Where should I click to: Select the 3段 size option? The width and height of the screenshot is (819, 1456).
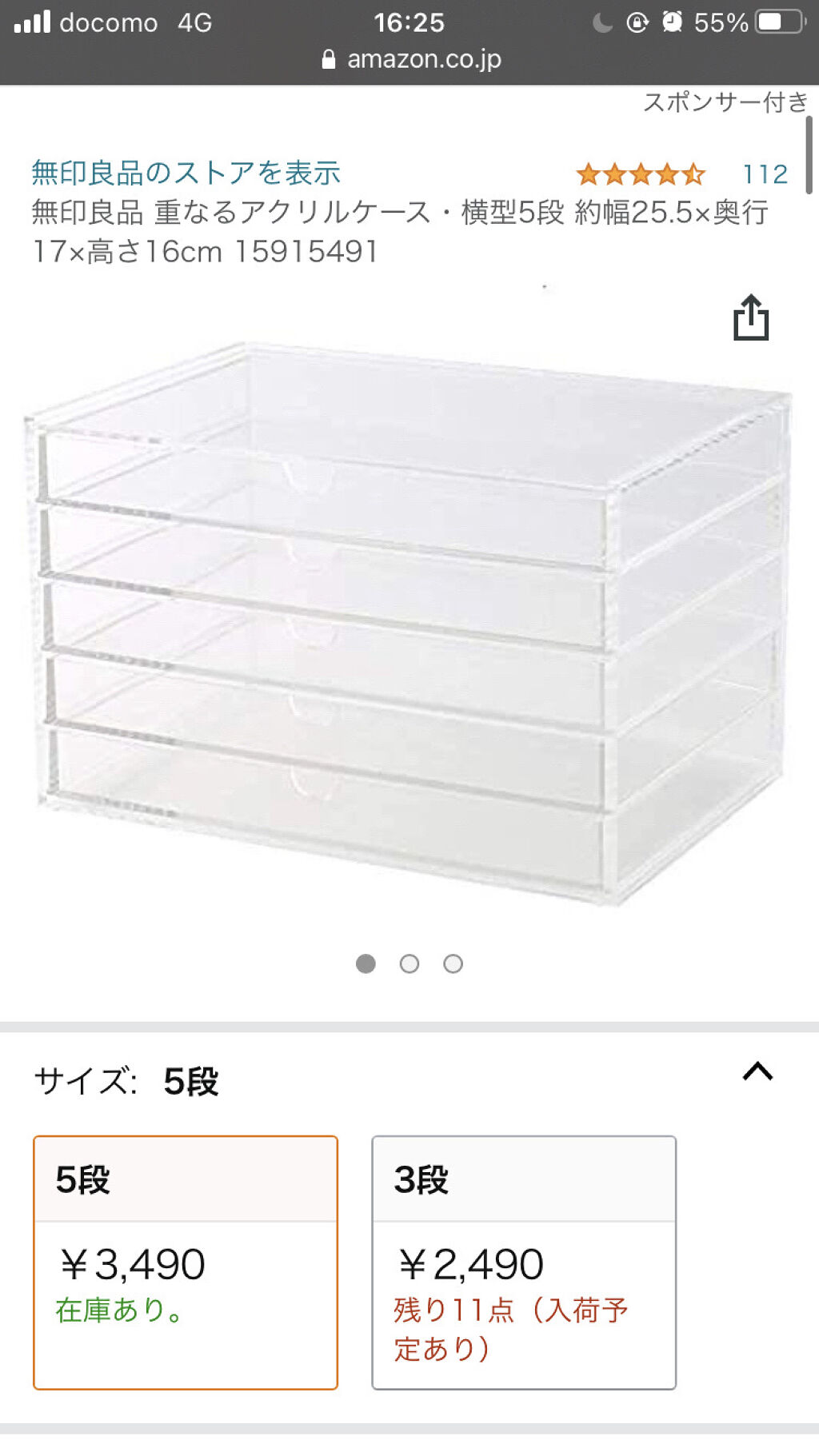coord(524,1262)
